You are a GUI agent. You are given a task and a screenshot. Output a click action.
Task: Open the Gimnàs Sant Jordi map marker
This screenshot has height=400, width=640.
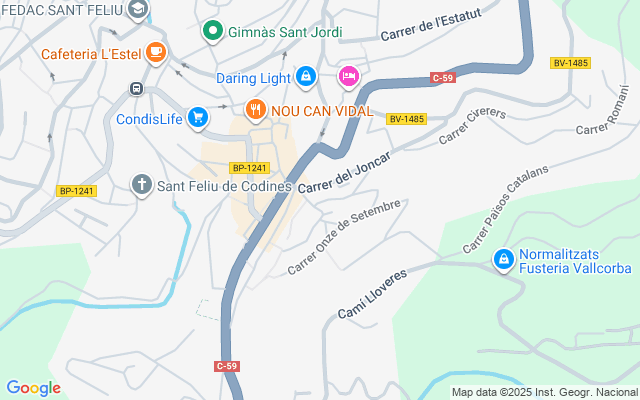(212, 32)
